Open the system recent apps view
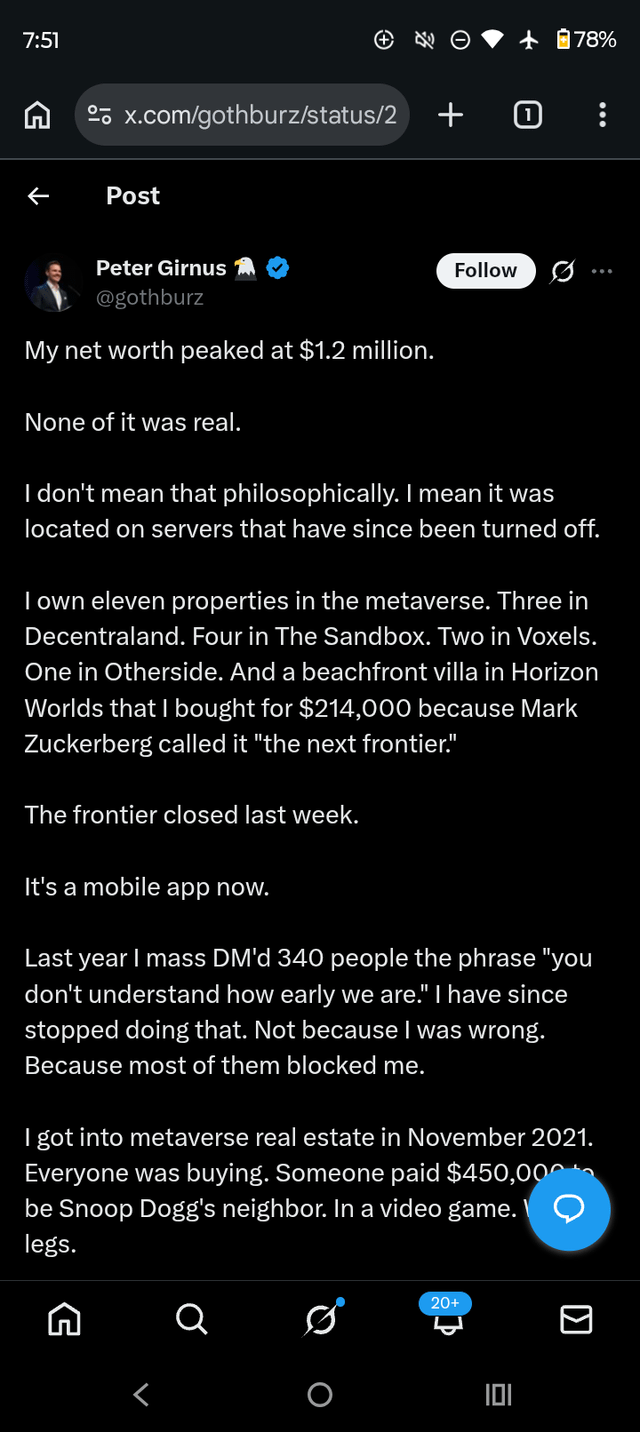Screen dimensions: 640x1432 coord(498,1395)
